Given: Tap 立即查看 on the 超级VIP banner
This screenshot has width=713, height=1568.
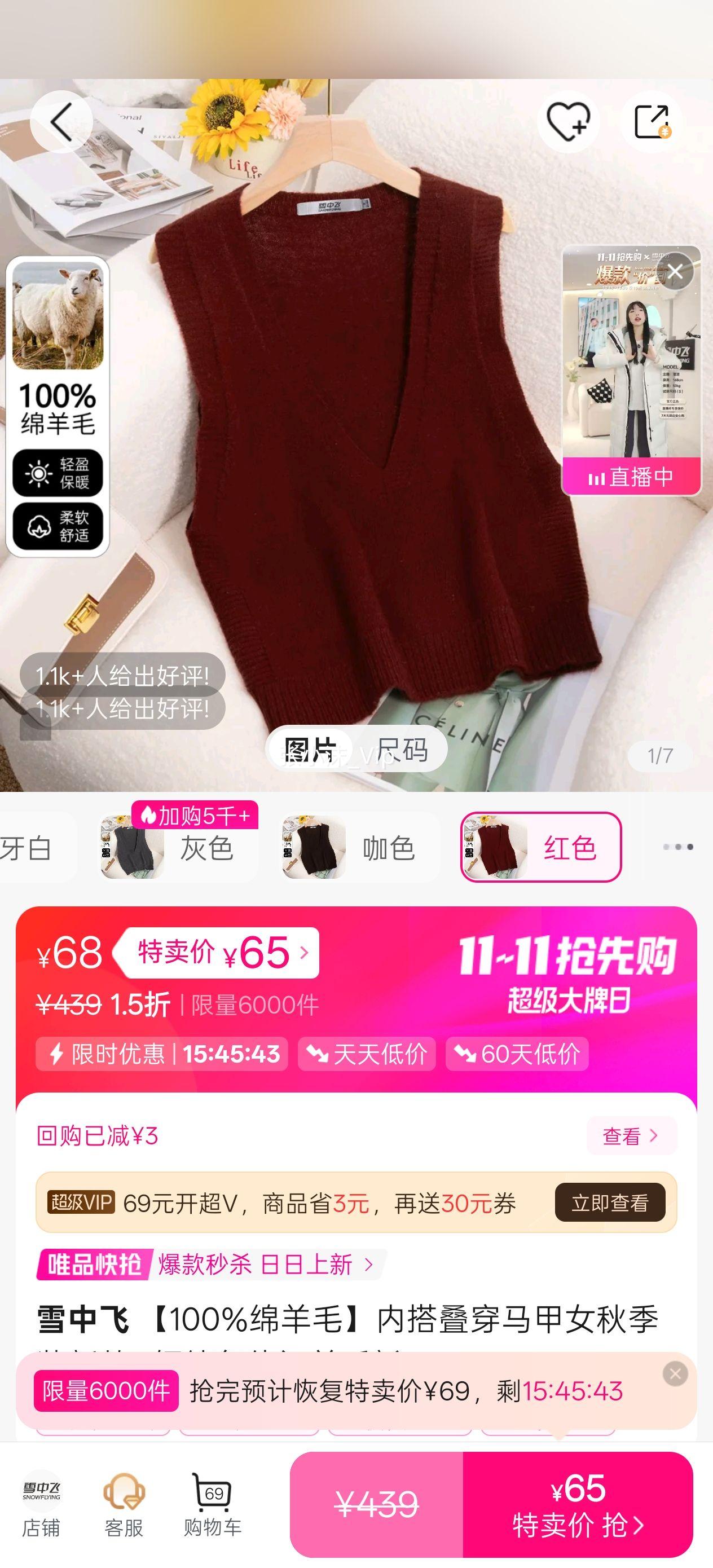Looking at the screenshot, I should [x=609, y=1202].
